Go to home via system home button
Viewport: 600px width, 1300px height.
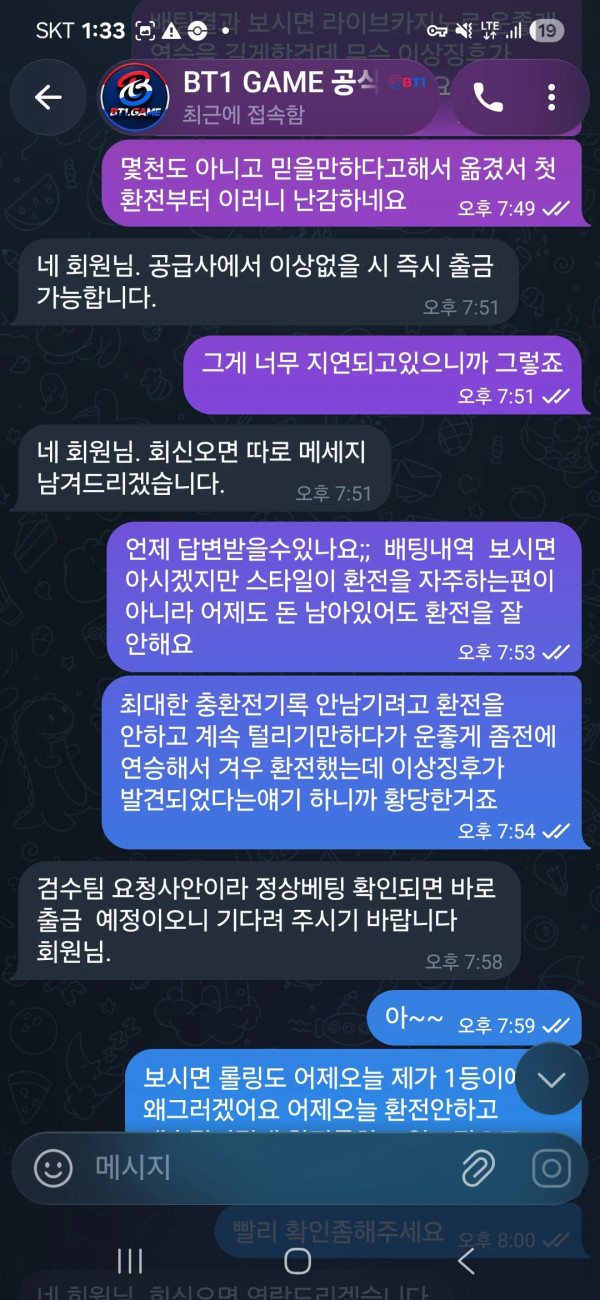coord(298,1261)
